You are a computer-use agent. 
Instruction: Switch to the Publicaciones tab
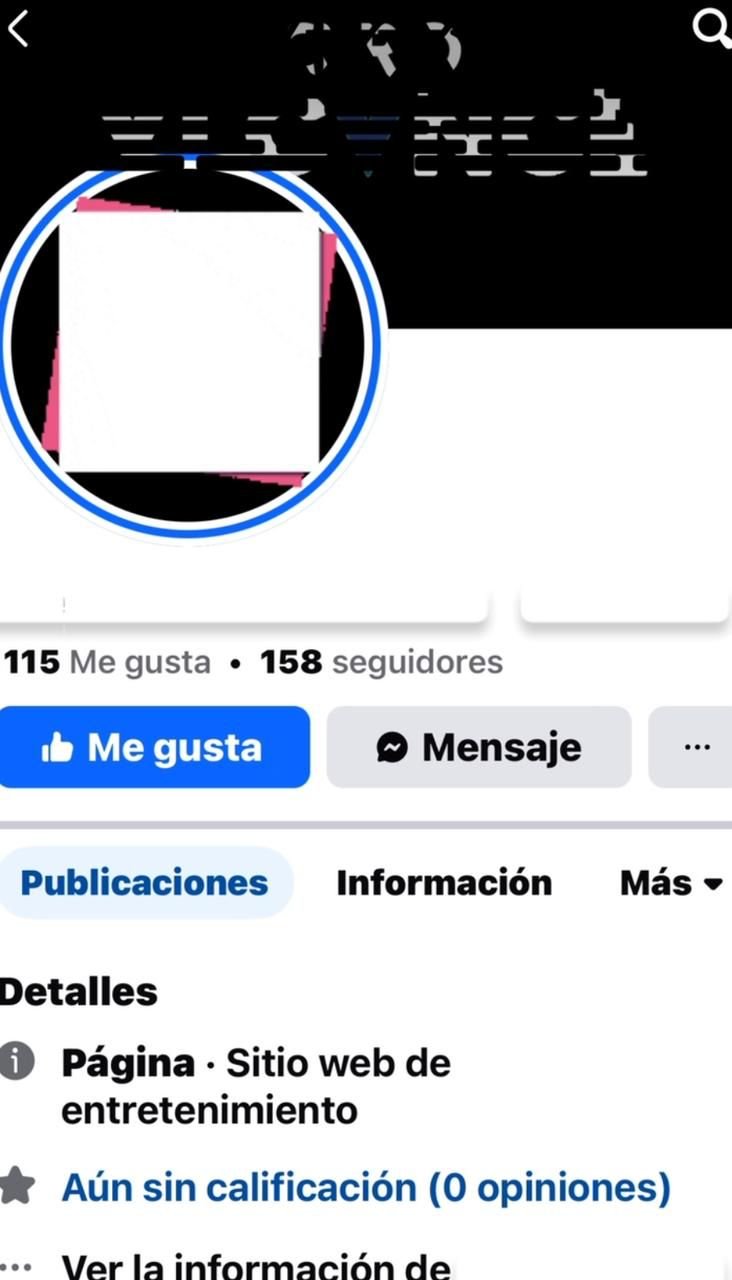coord(145,882)
